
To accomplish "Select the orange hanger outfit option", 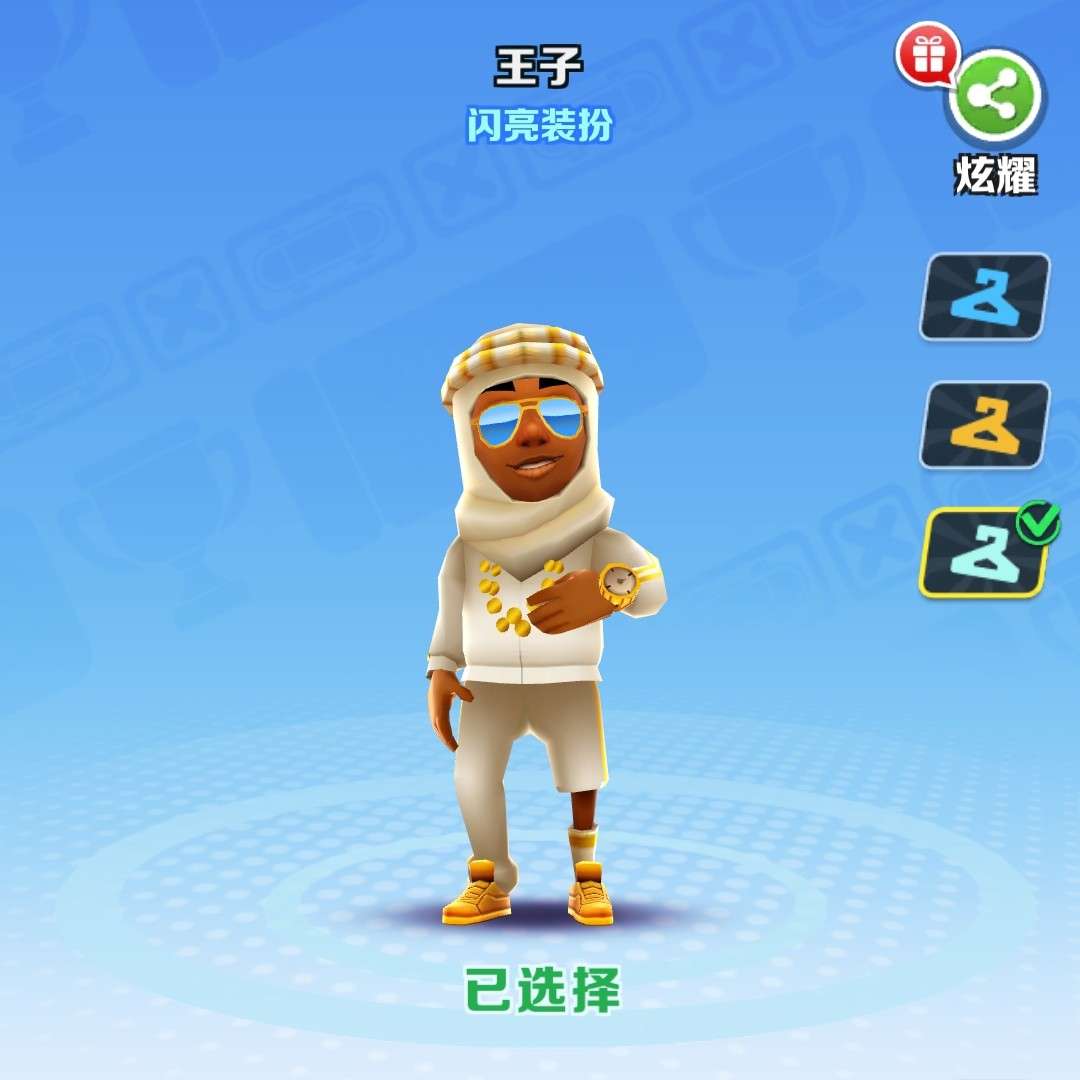I will (985, 425).
